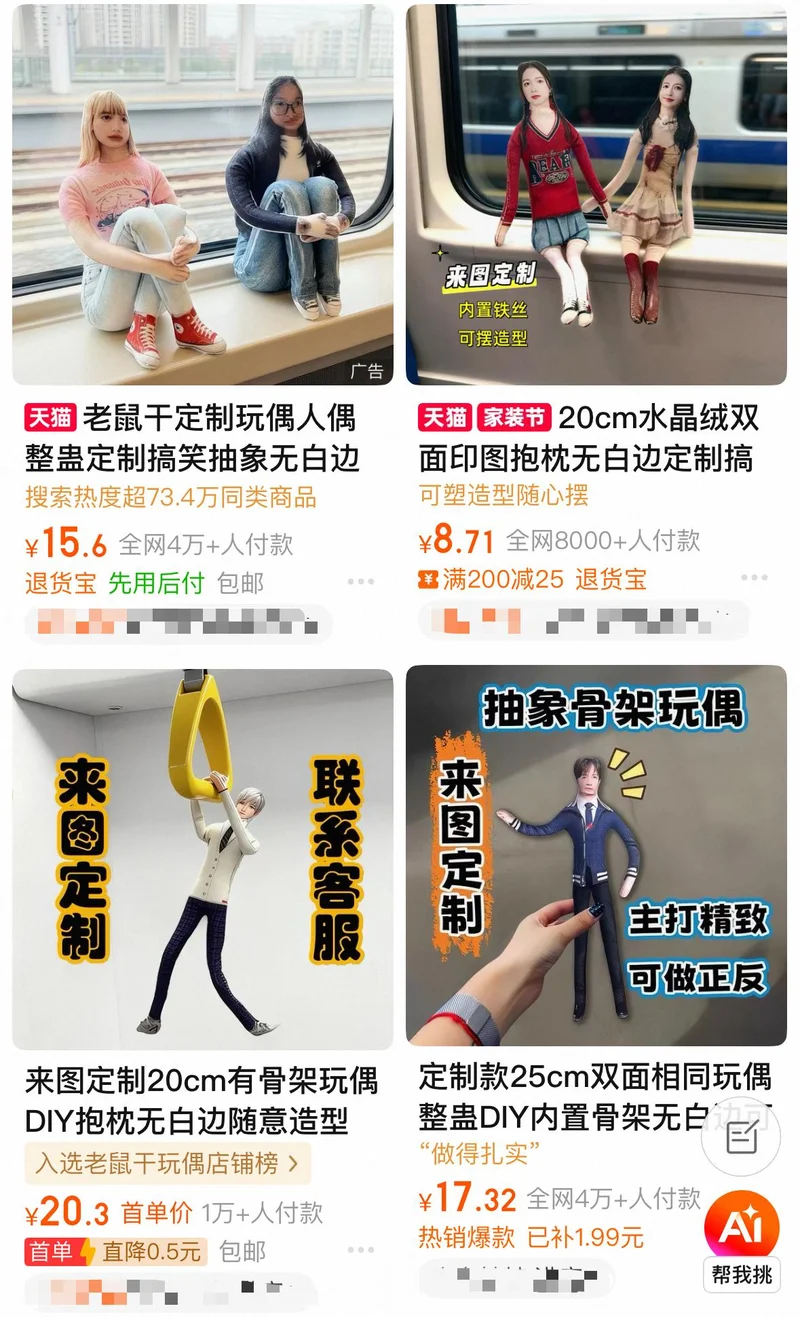Tap the AI 帮我挑 assistant button
Screen dimensions: 800x1317
coord(741,1238)
